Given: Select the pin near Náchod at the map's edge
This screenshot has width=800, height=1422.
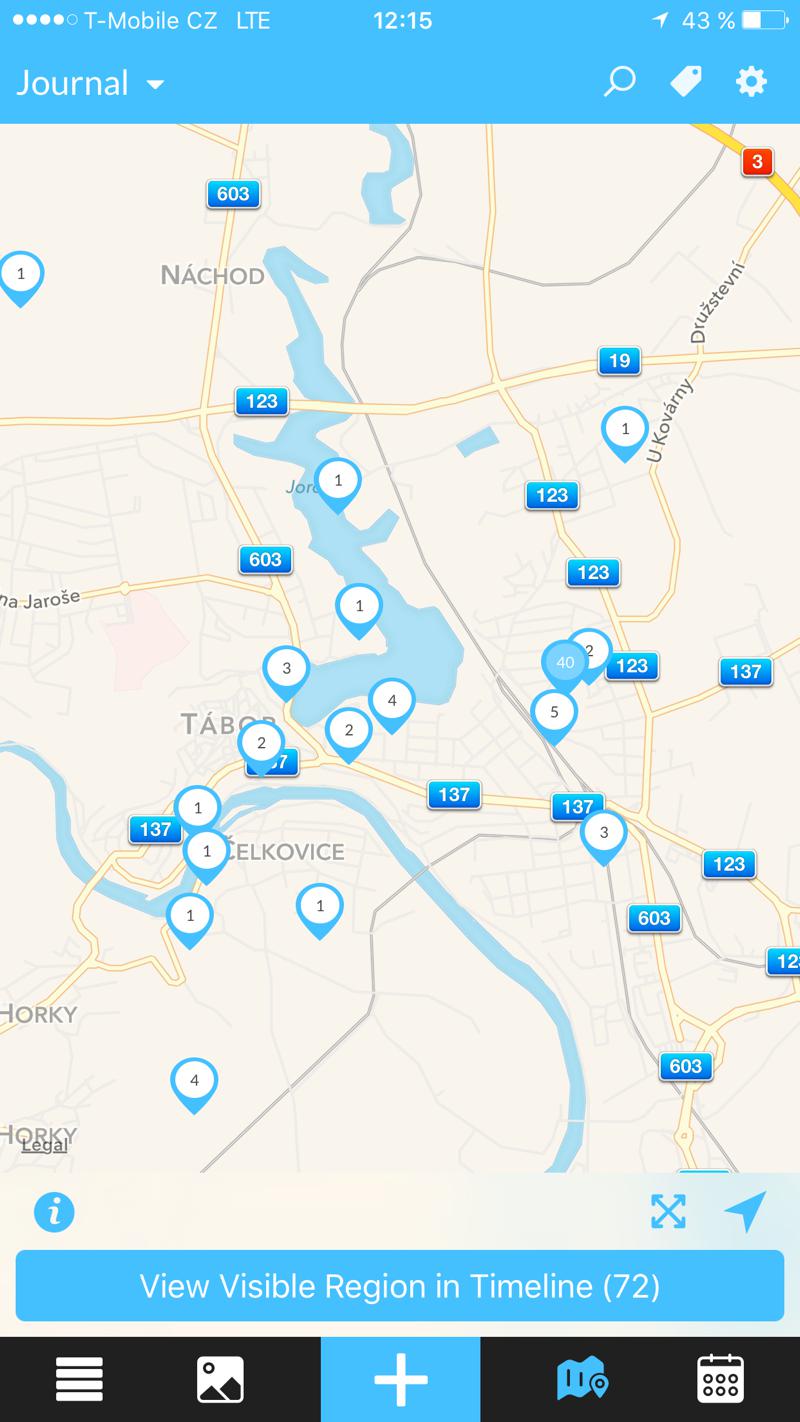Looking at the screenshot, I should [x=21, y=275].
